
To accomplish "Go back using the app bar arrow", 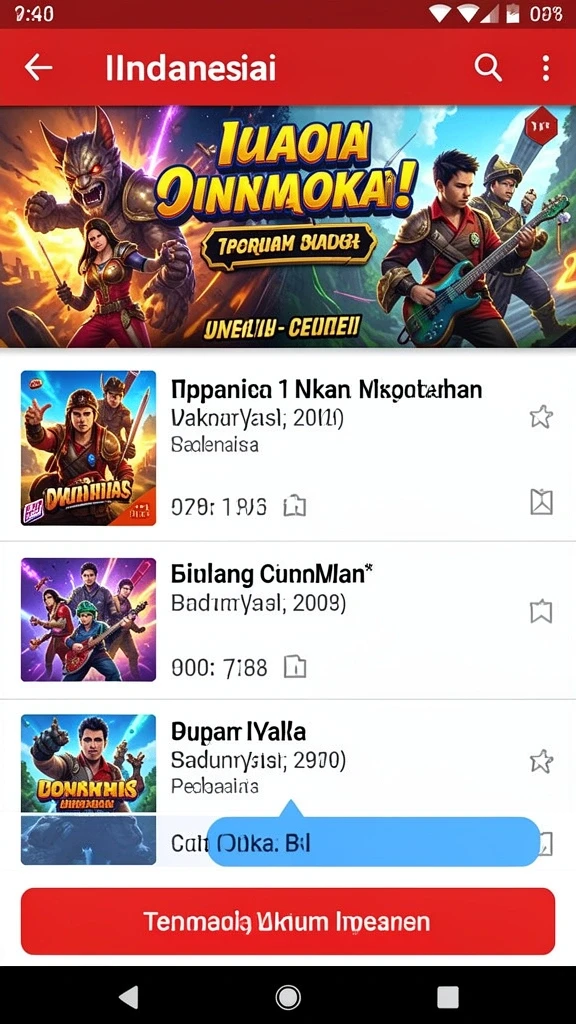I will pos(39,67).
